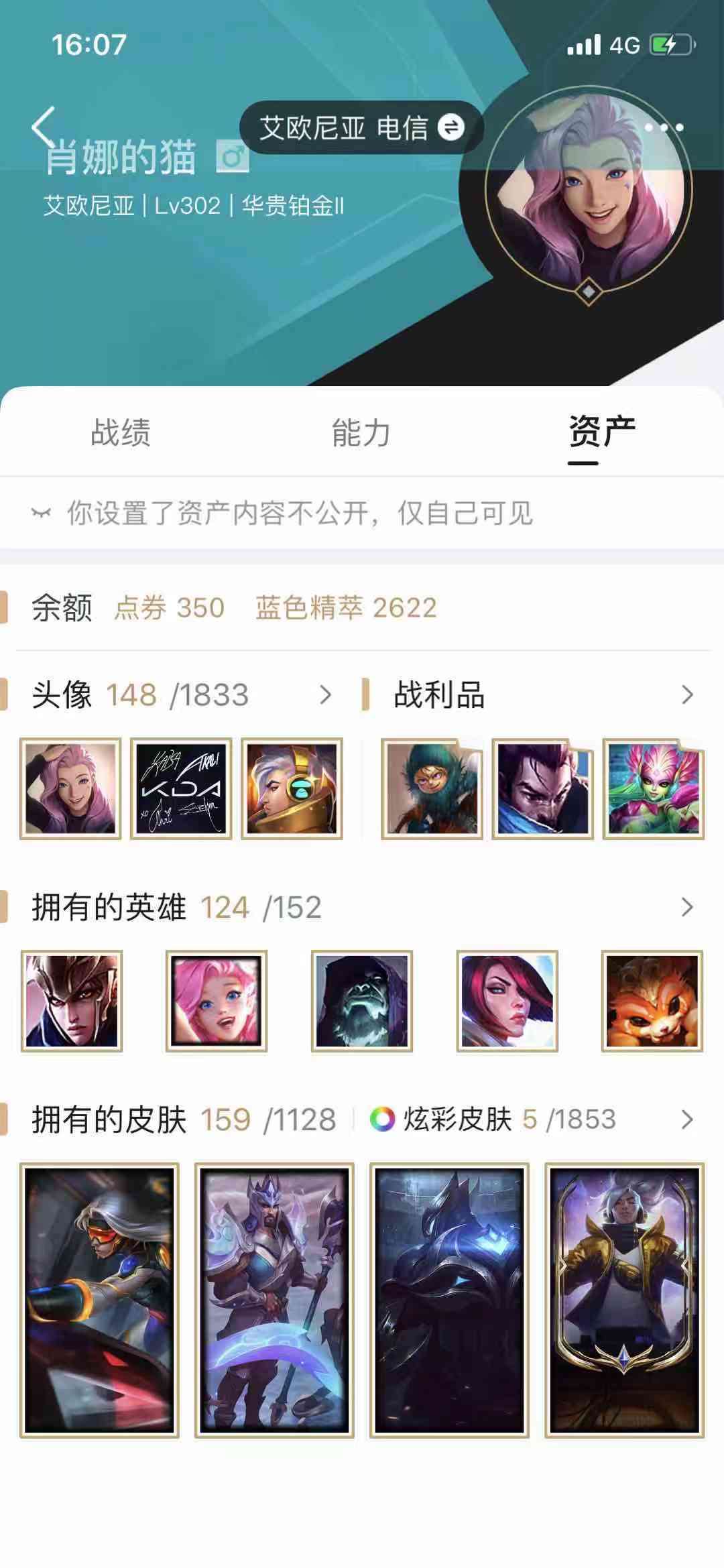Switch server via 艾欧尼亚 电信 button
Screen dimensions: 724x1568
pyautogui.click(x=361, y=127)
